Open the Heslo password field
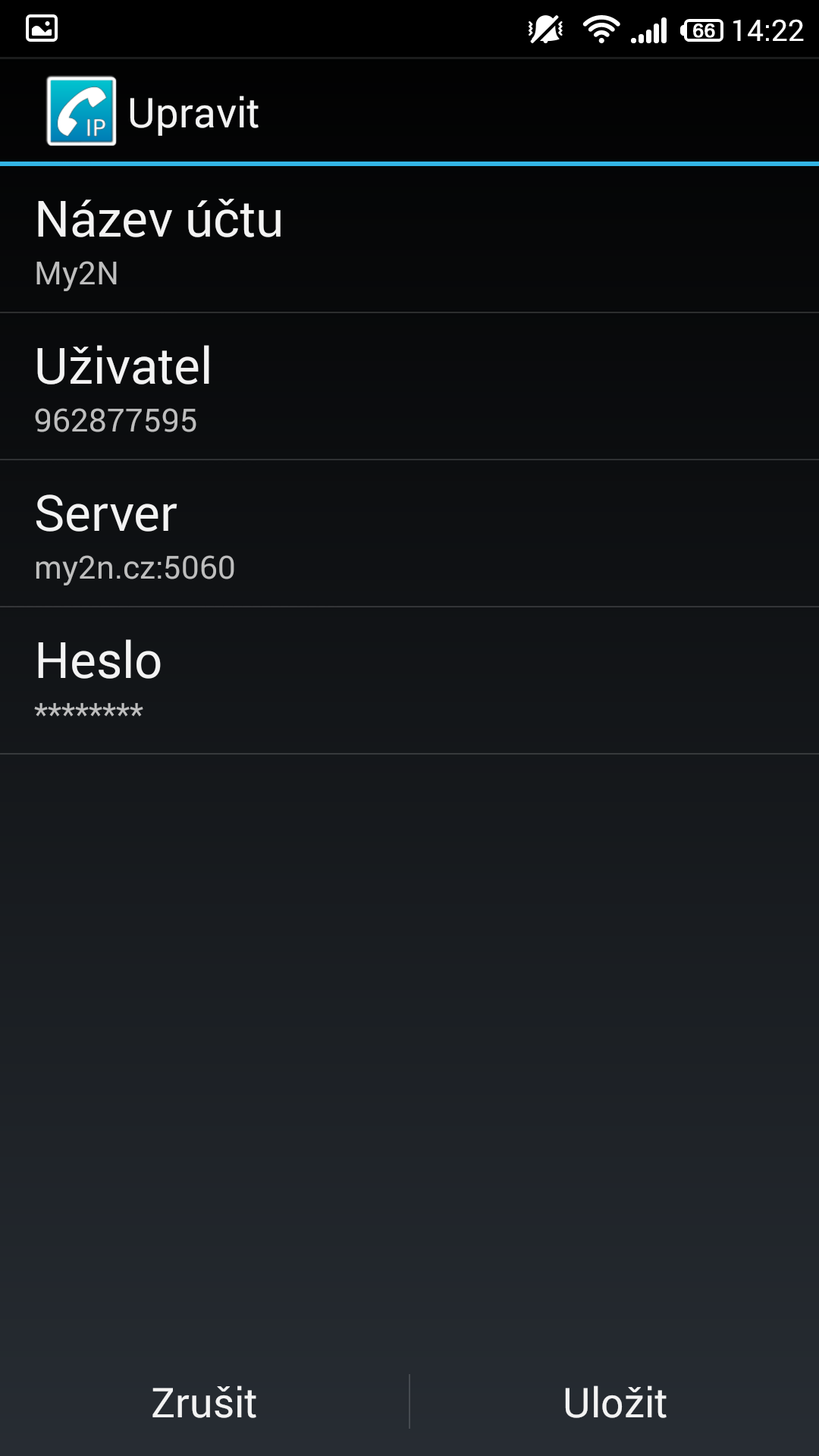Image resolution: width=819 pixels, height=1456 pixels. pyautogui.click(x=409, y=681)
